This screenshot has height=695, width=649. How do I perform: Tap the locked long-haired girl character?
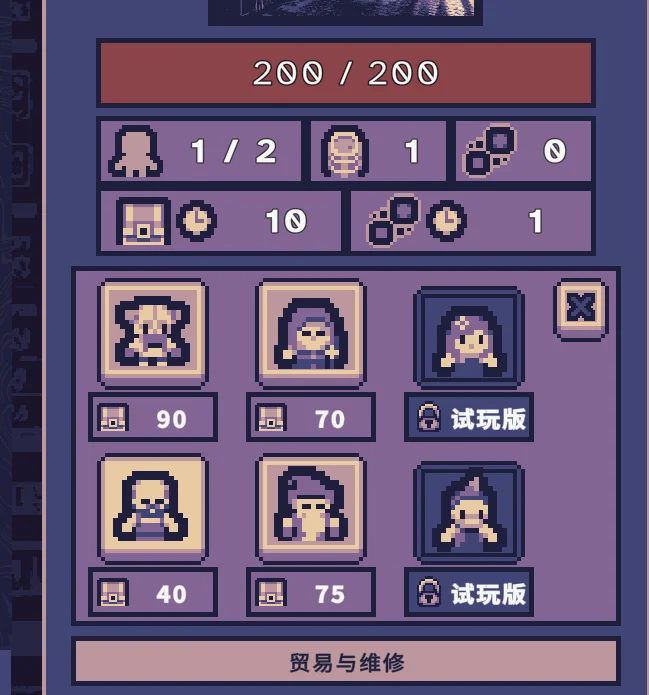[x=469, y=339]
